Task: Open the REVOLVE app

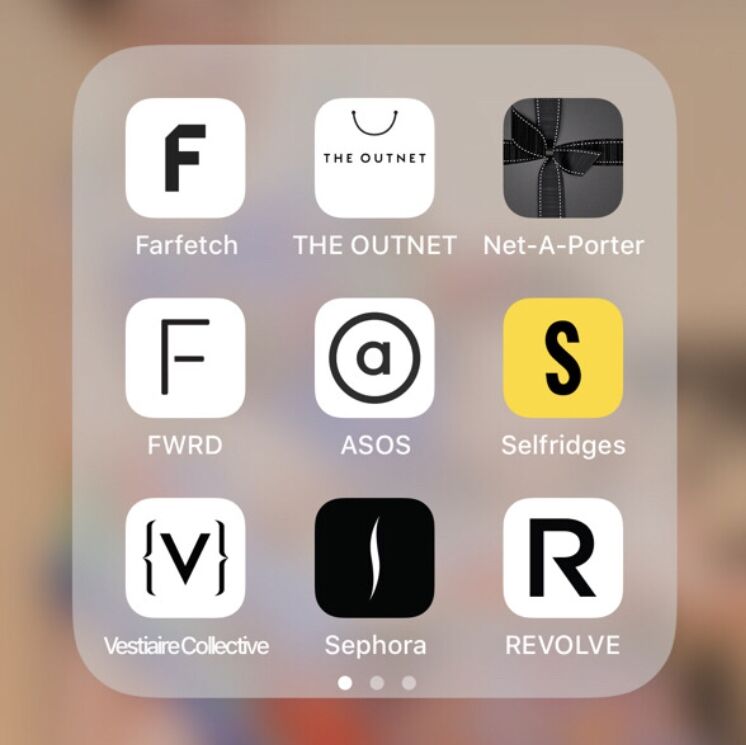Action: click(x=563, y=558)
